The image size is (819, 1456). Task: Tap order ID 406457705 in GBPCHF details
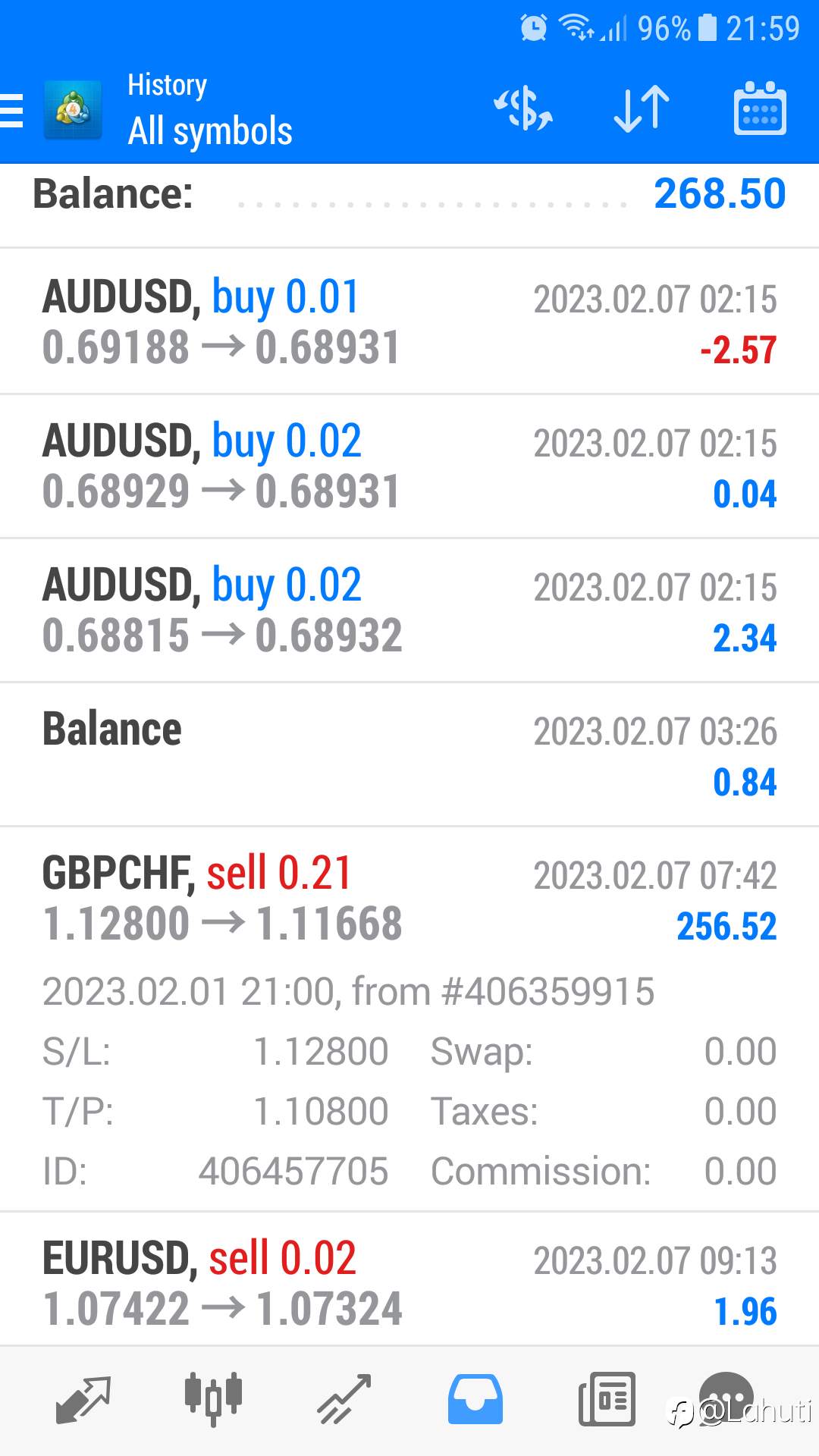point(294,1170)
